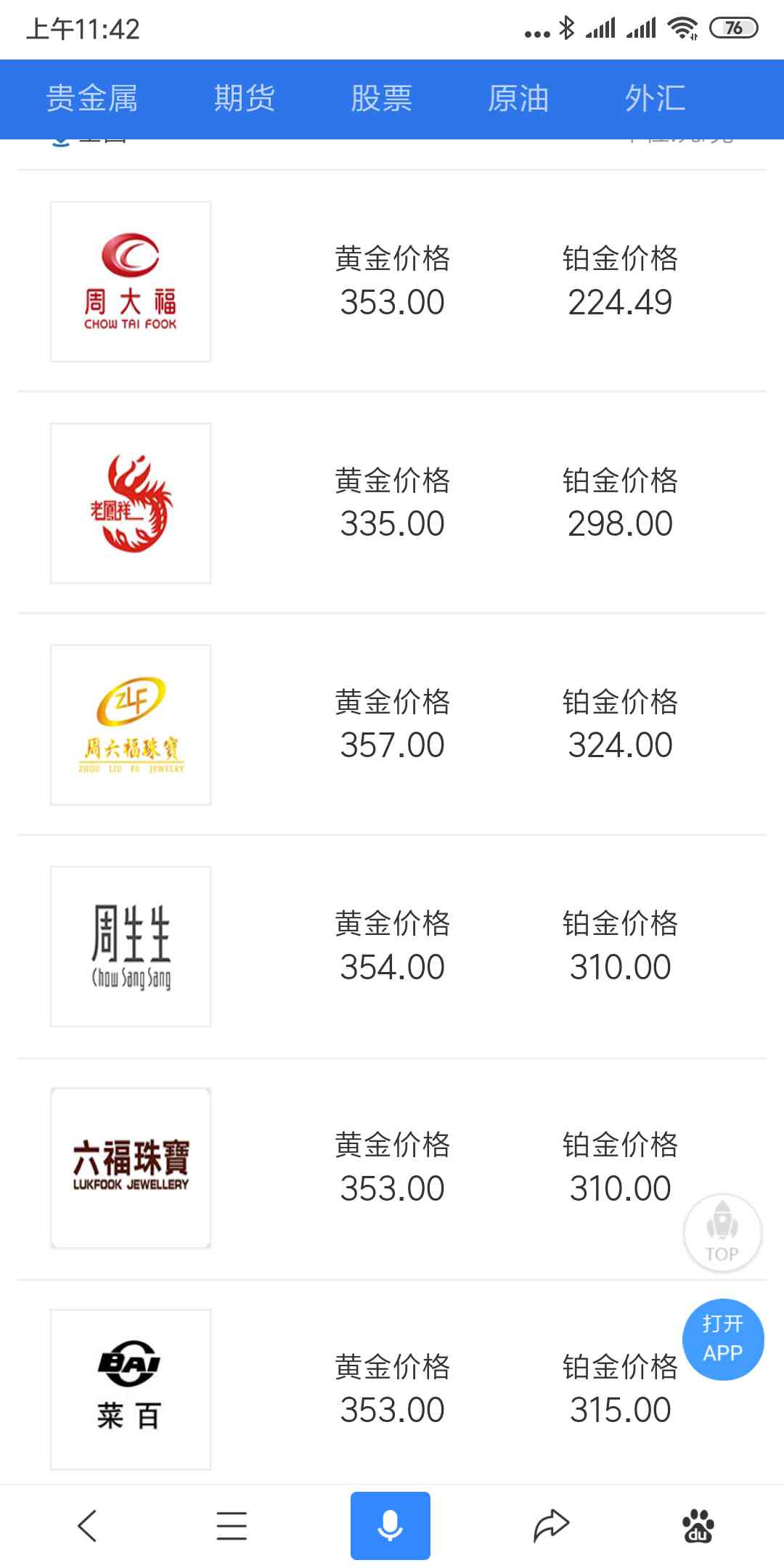The image size is (784, 1568).
Task: Switch to the 贵金属 tab
Action: pos(92,99)
